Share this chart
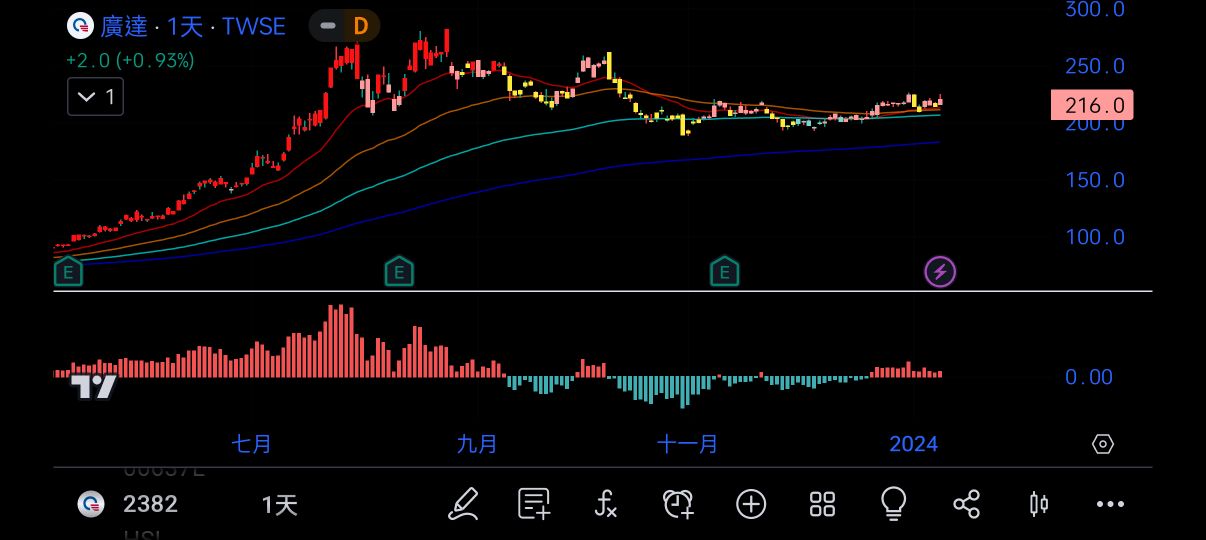The height and width of the screenshot is (540, 1206). click(966, 504)
